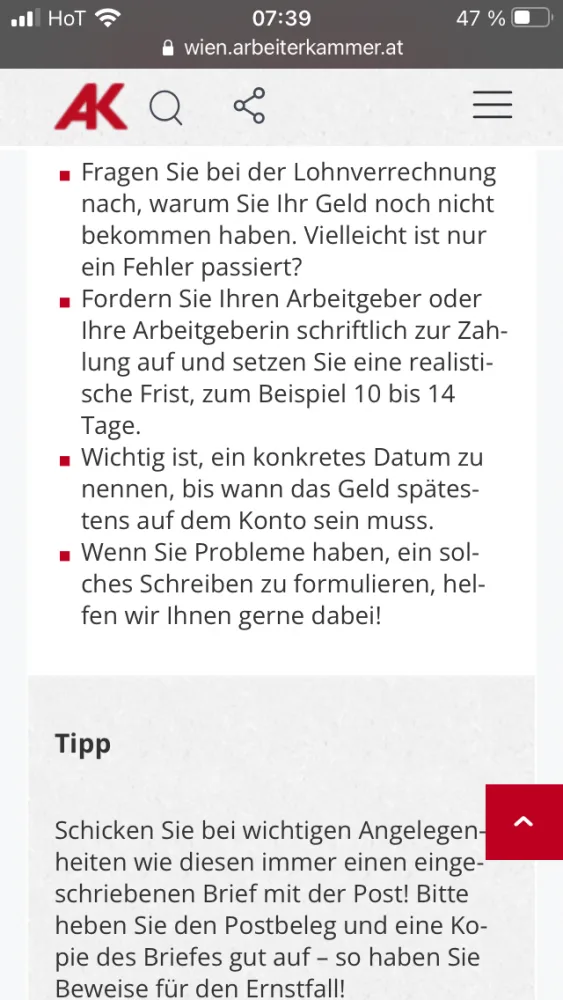Tap the red scroll-to-top arrow button
563x1000 pixels.
(524, 821)
